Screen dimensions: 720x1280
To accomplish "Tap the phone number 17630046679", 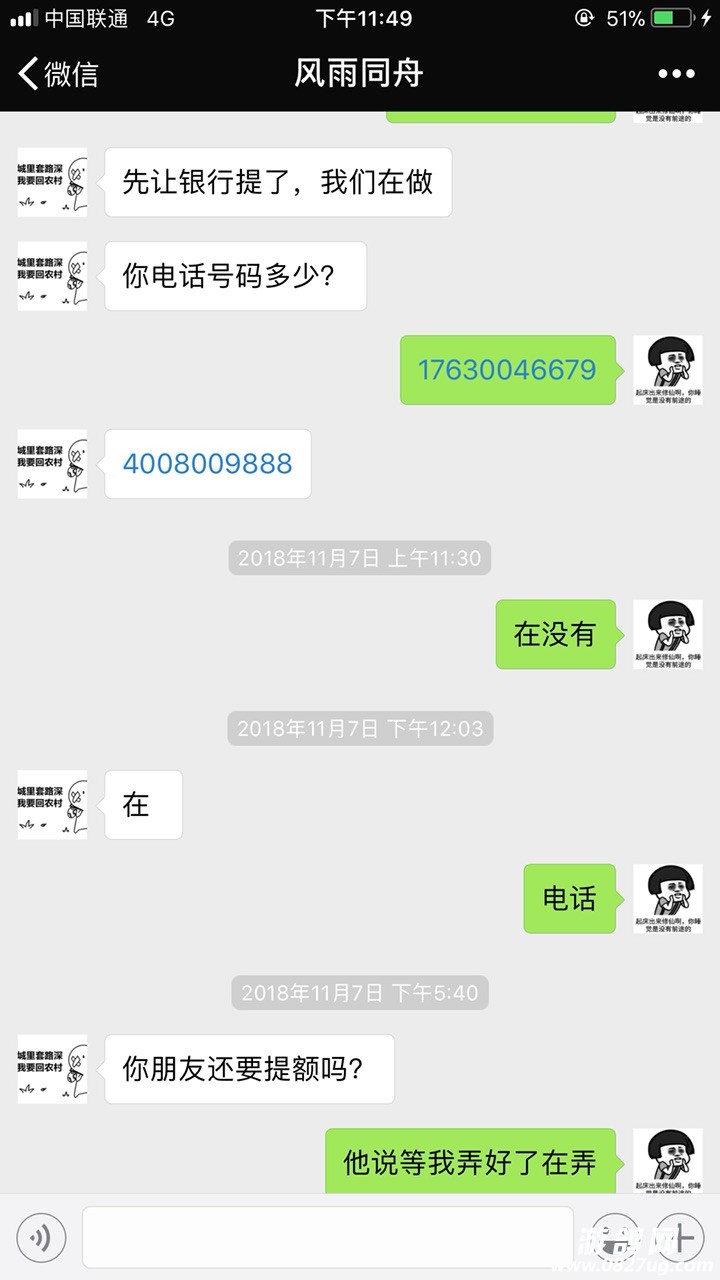I will point(507,370).
